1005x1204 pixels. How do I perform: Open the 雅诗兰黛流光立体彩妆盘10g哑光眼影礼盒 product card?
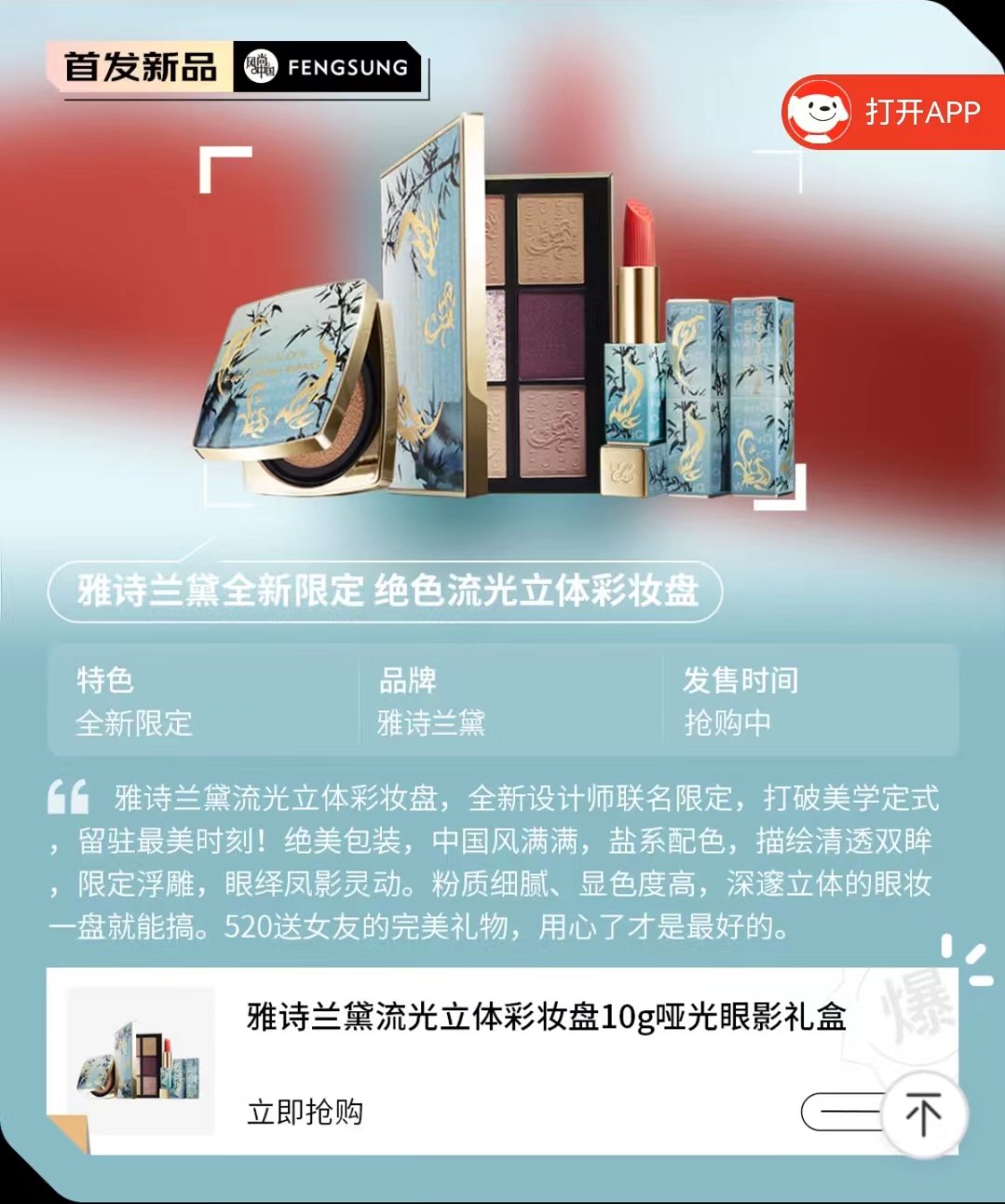point(546,1017)
